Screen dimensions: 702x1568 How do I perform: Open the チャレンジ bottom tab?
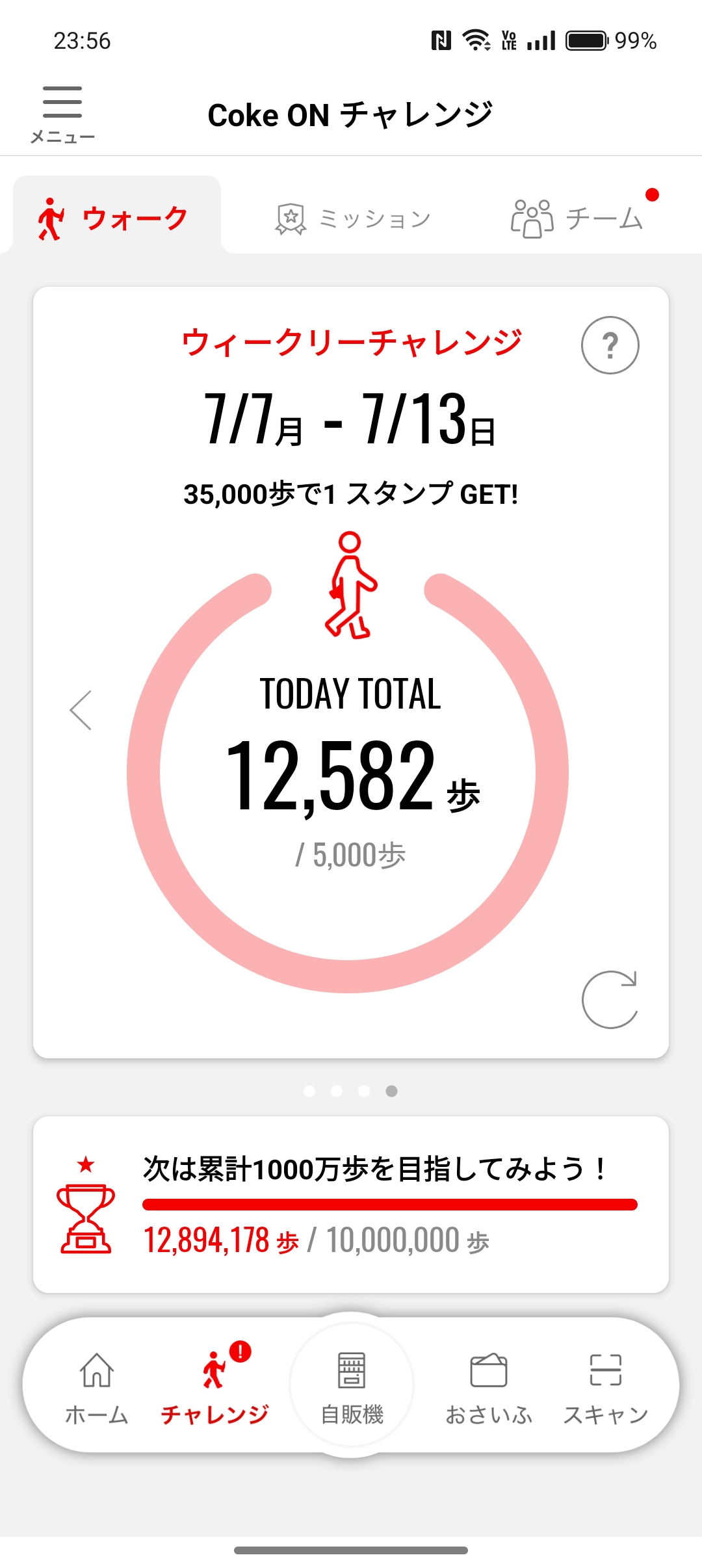(215, 1387)
